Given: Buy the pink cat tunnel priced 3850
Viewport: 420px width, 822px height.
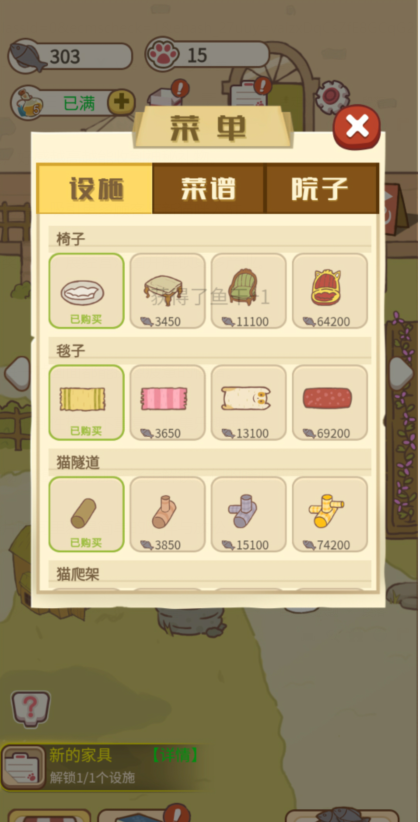Looking at the screenshot, I should [x=167, y=514].
